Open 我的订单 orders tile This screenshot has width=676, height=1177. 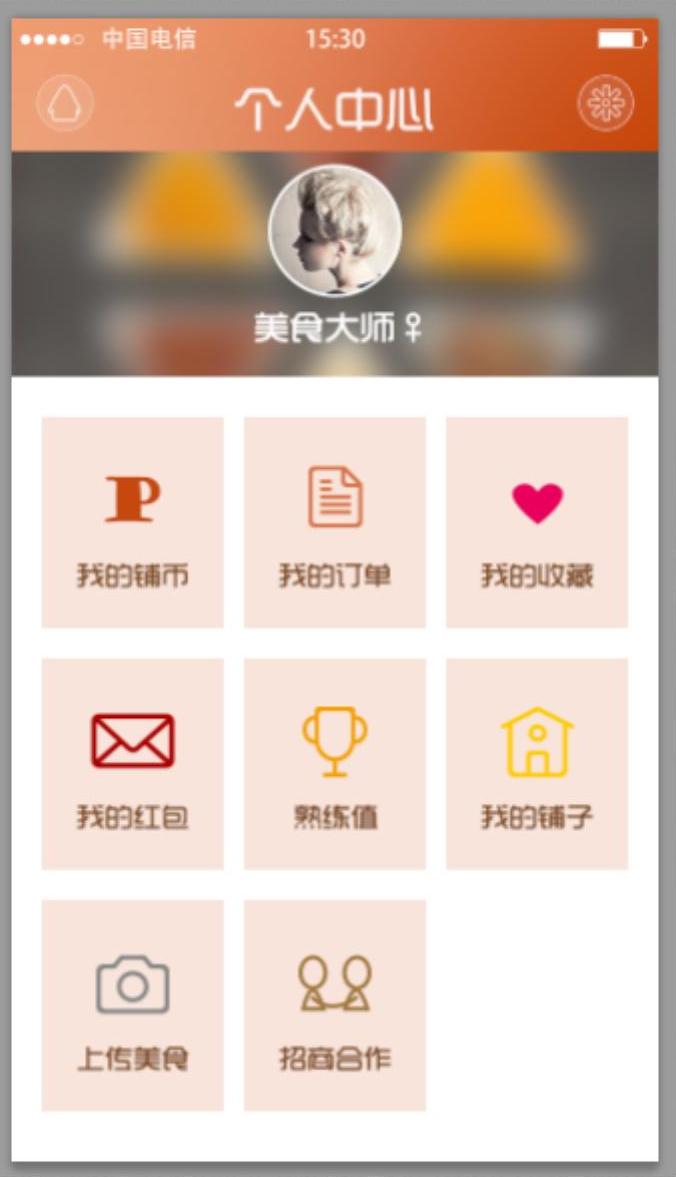point(335,522)
